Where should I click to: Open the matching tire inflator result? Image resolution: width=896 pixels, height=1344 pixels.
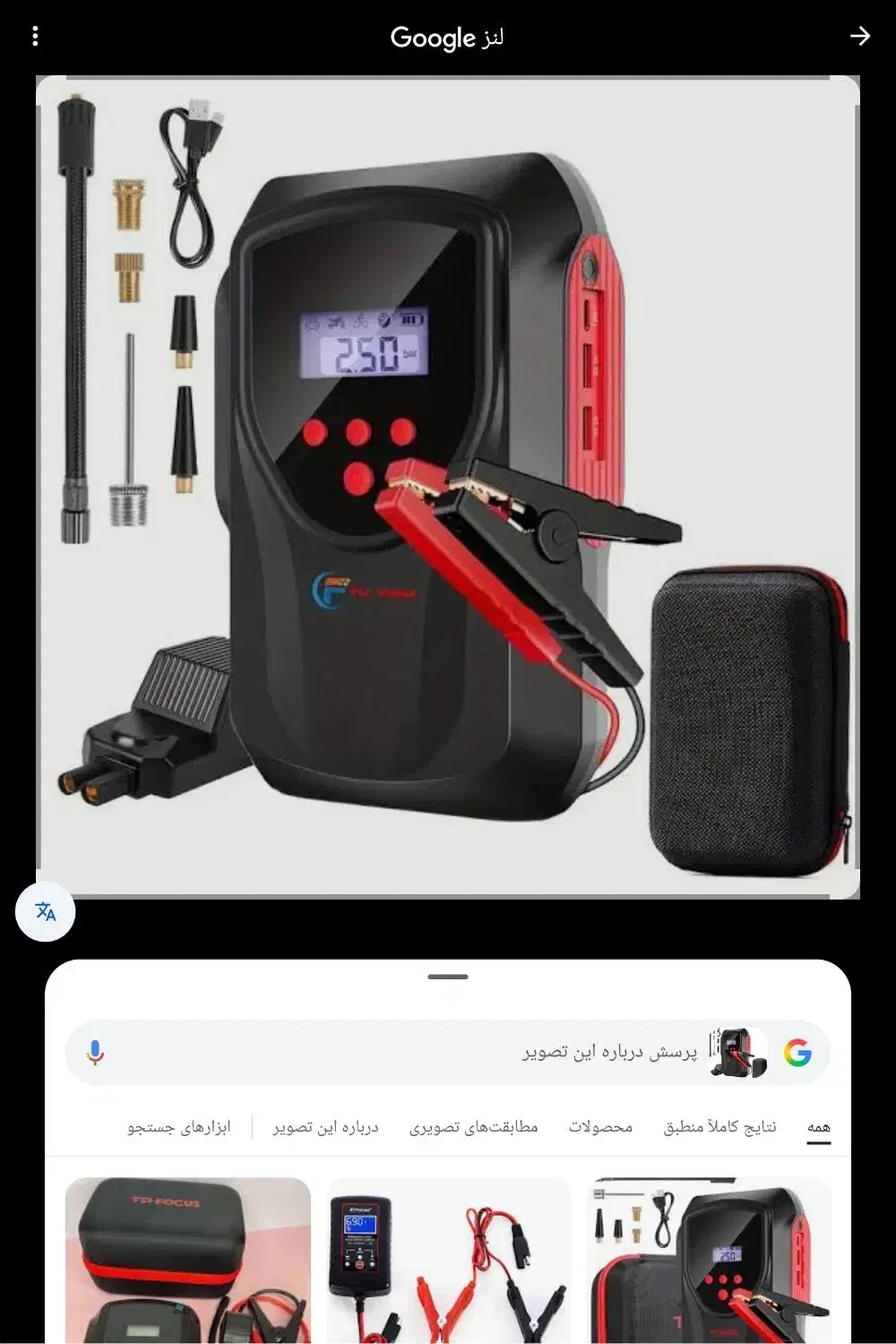(x=710, y=1259)
